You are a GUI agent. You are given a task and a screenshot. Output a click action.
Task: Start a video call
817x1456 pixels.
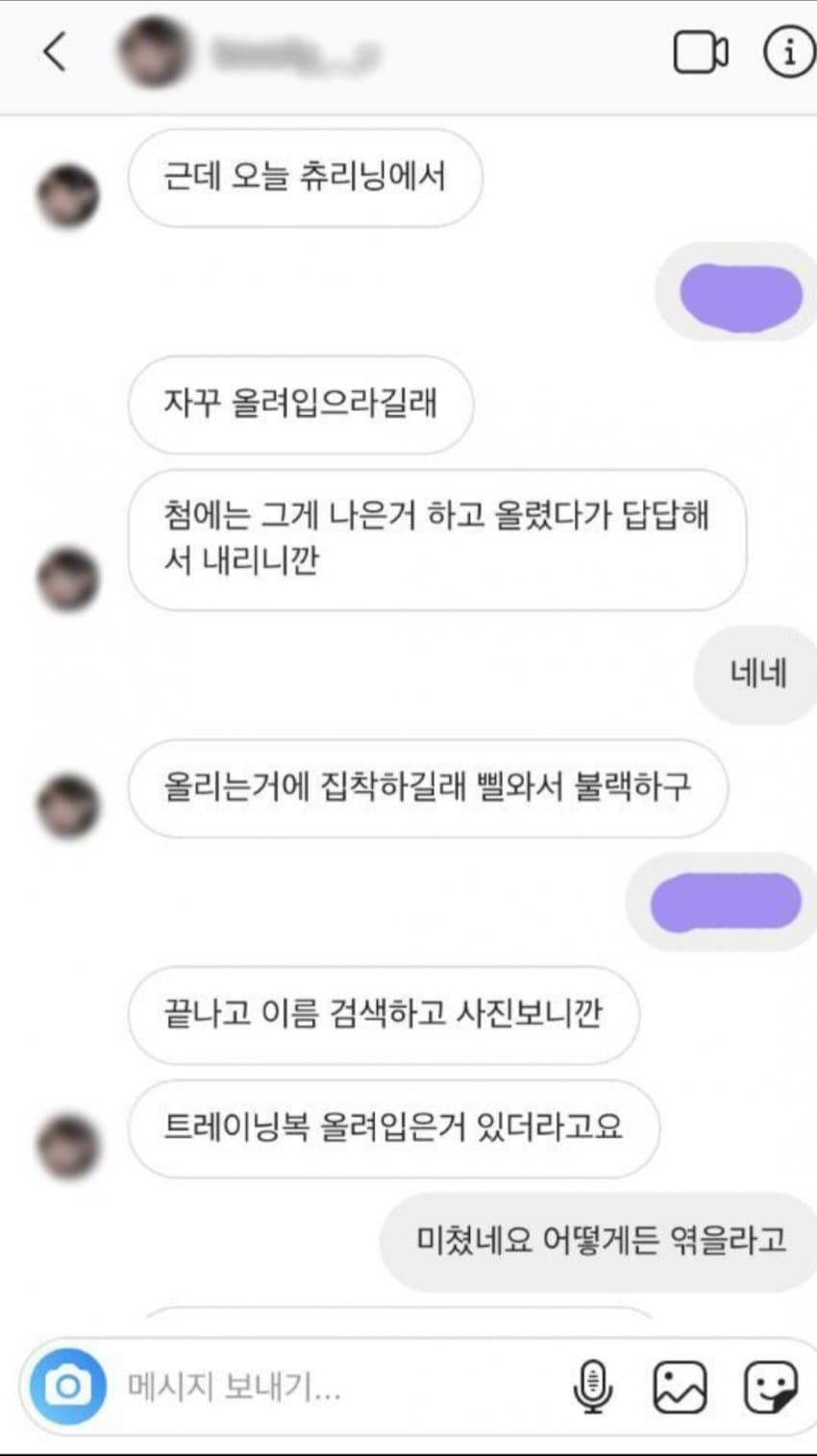(x=700, y=53)
